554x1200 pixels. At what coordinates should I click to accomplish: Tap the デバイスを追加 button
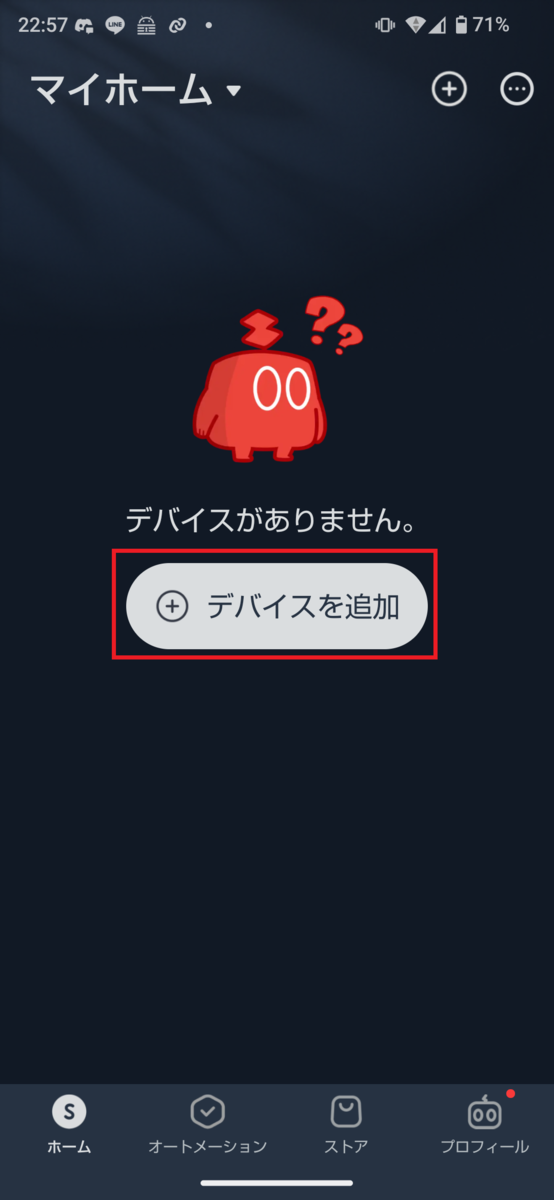pos(277,606)
